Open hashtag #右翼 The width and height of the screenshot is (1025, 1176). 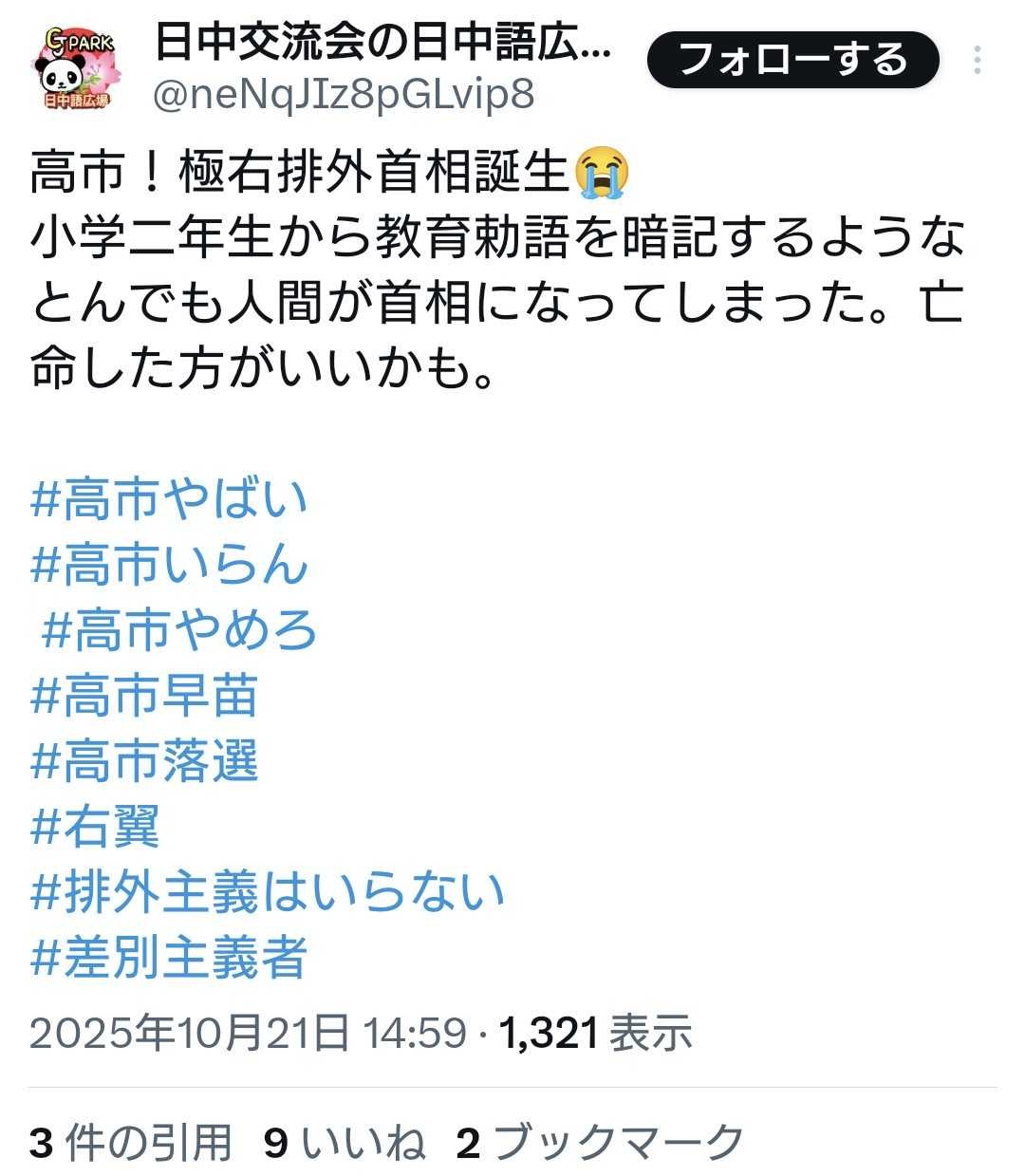click(95, 827)
